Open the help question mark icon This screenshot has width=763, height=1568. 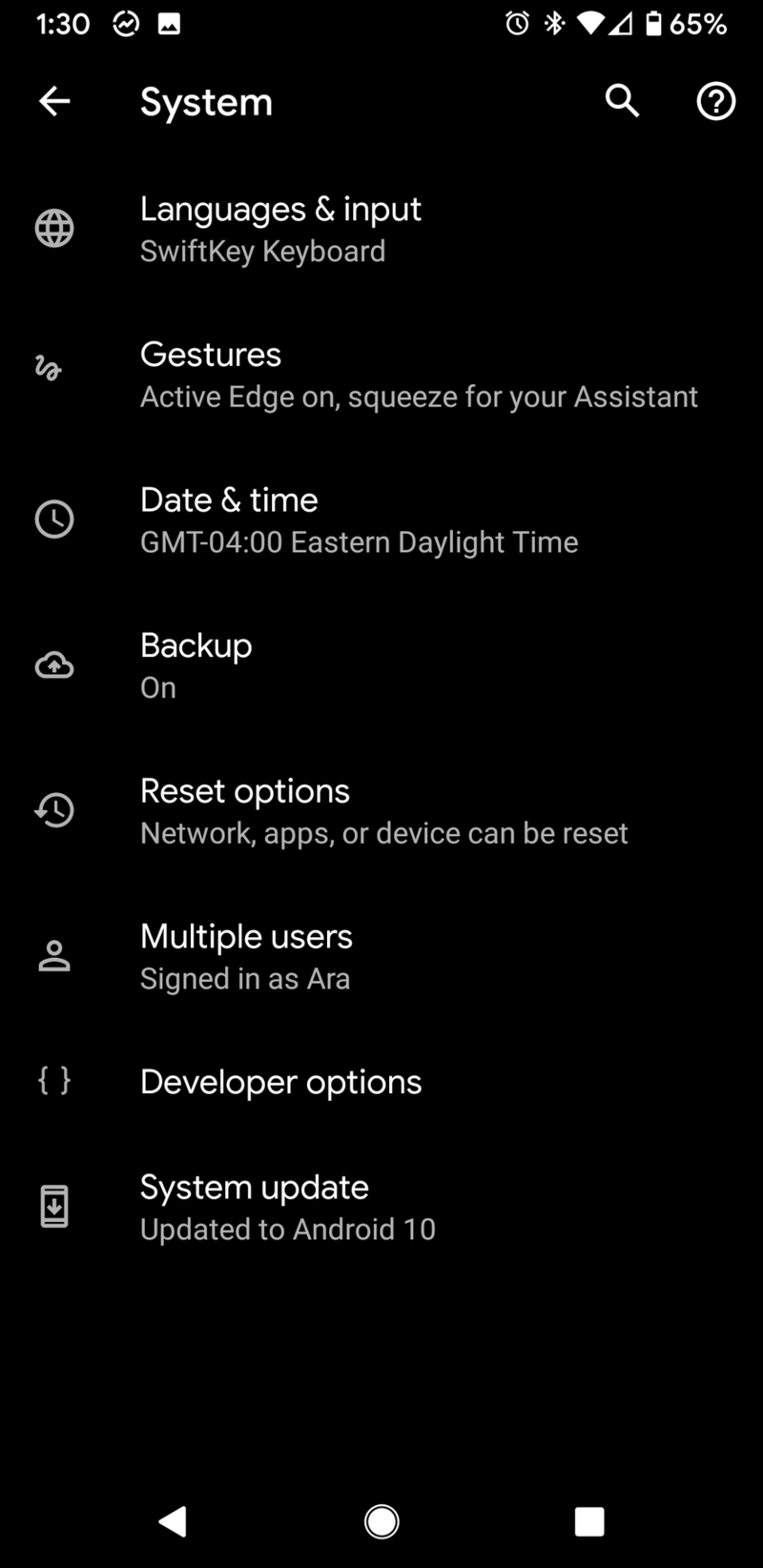pos(715,101)
